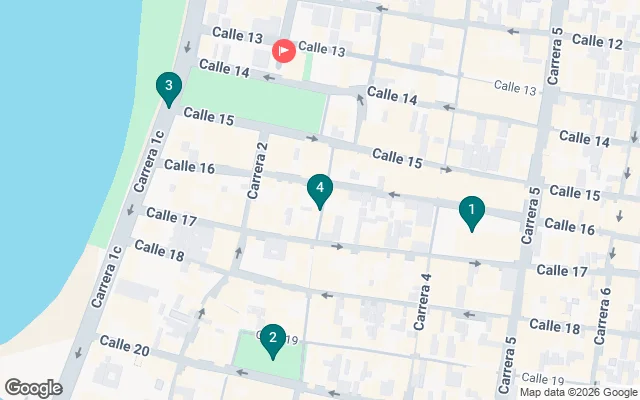This screenshot has height=400, width=640.
Task: Tap the red flag marker on Calle 13
Action: (284, 49)
